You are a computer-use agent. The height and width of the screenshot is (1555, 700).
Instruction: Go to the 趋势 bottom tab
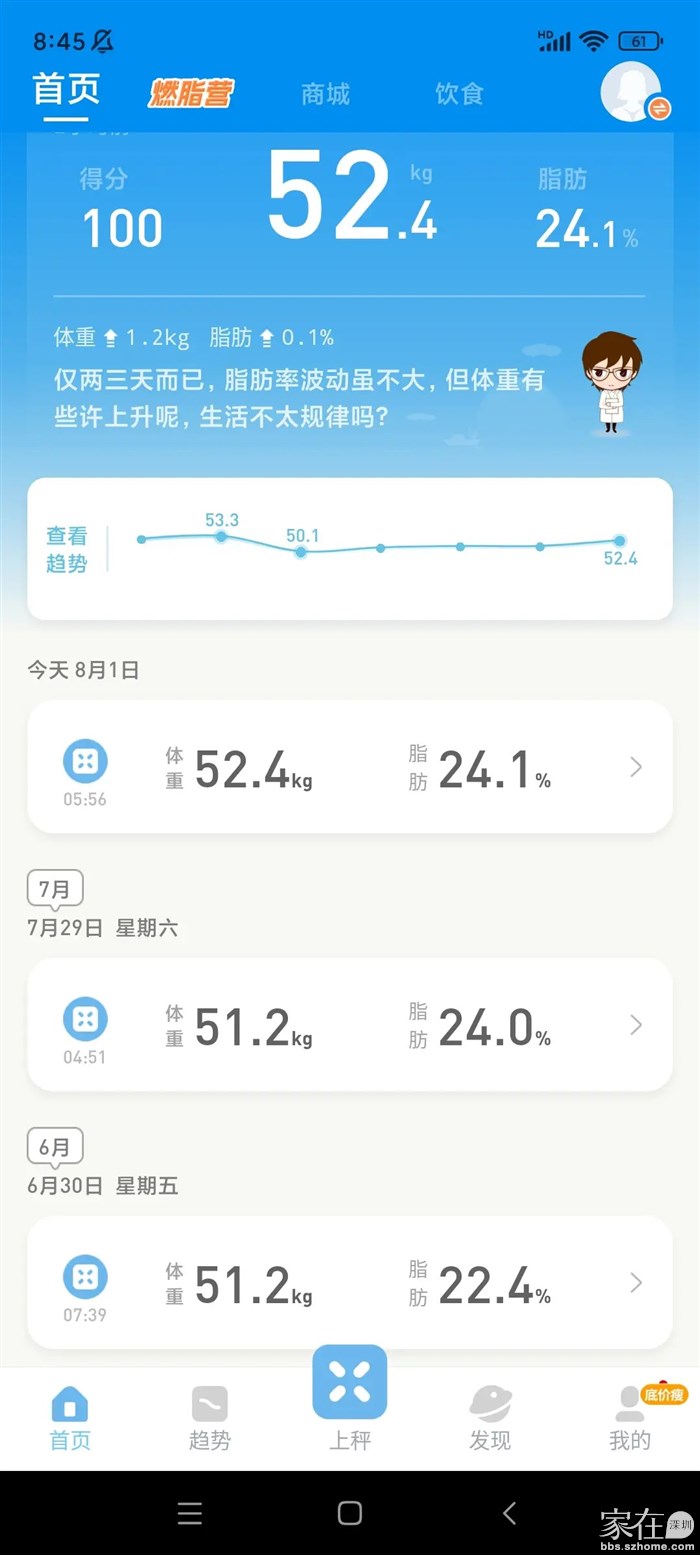[x=209, y=1418]
